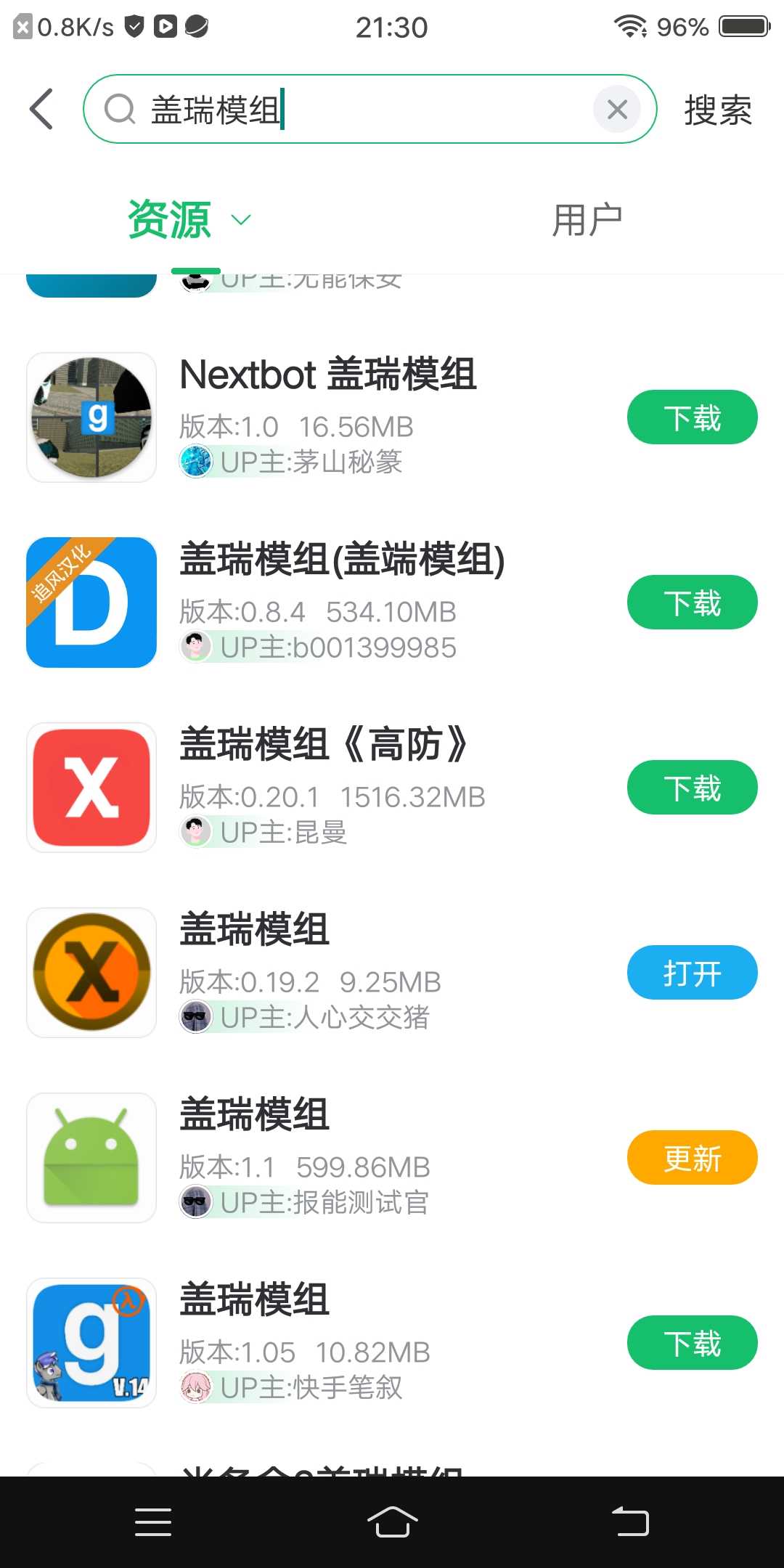View details of Nextbot 盖瑞模组

coord(327,375)
